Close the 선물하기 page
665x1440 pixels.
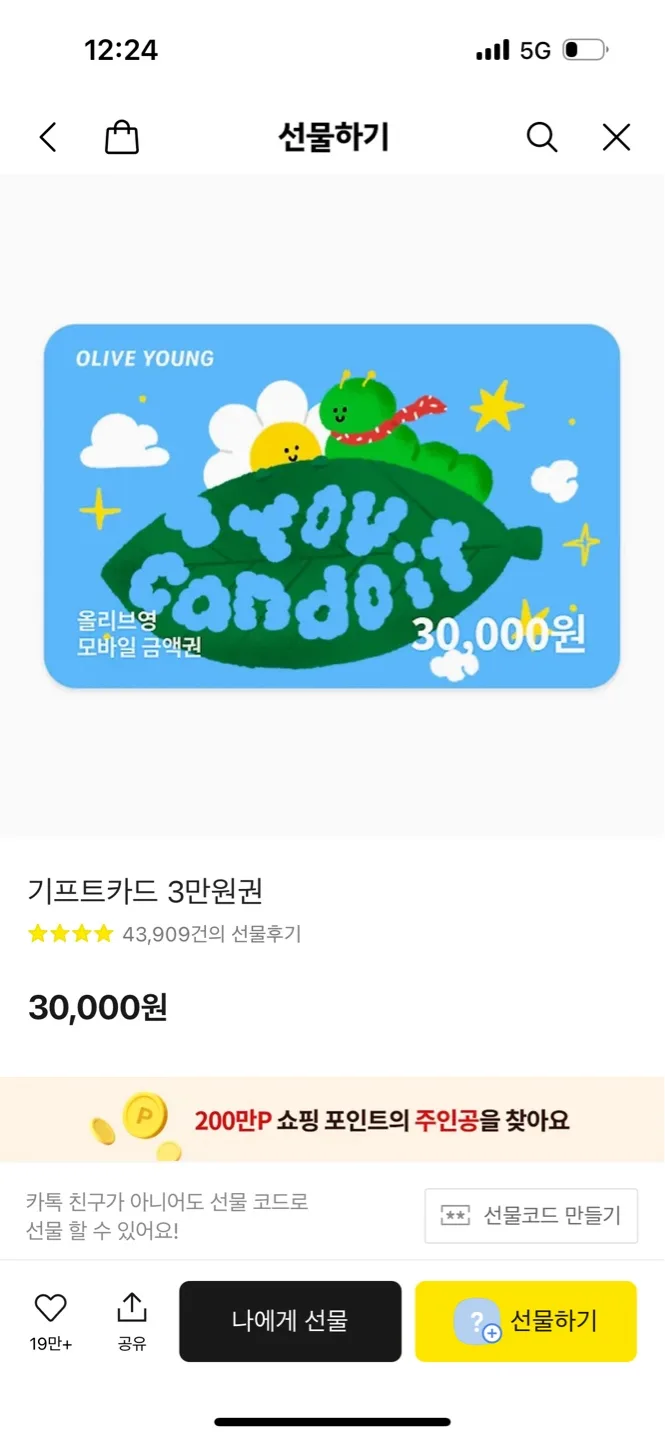616,137
